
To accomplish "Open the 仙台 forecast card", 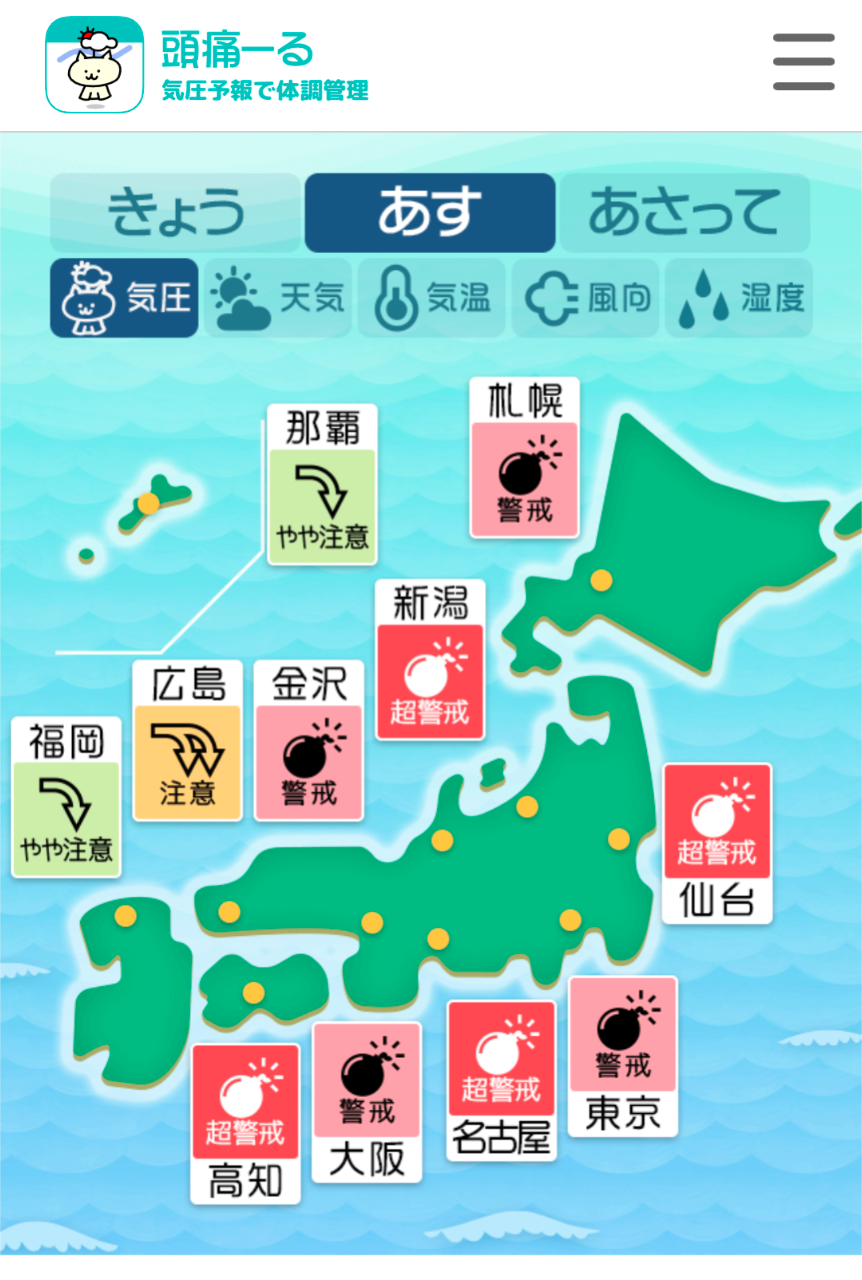I will click(x=717, y=843).
